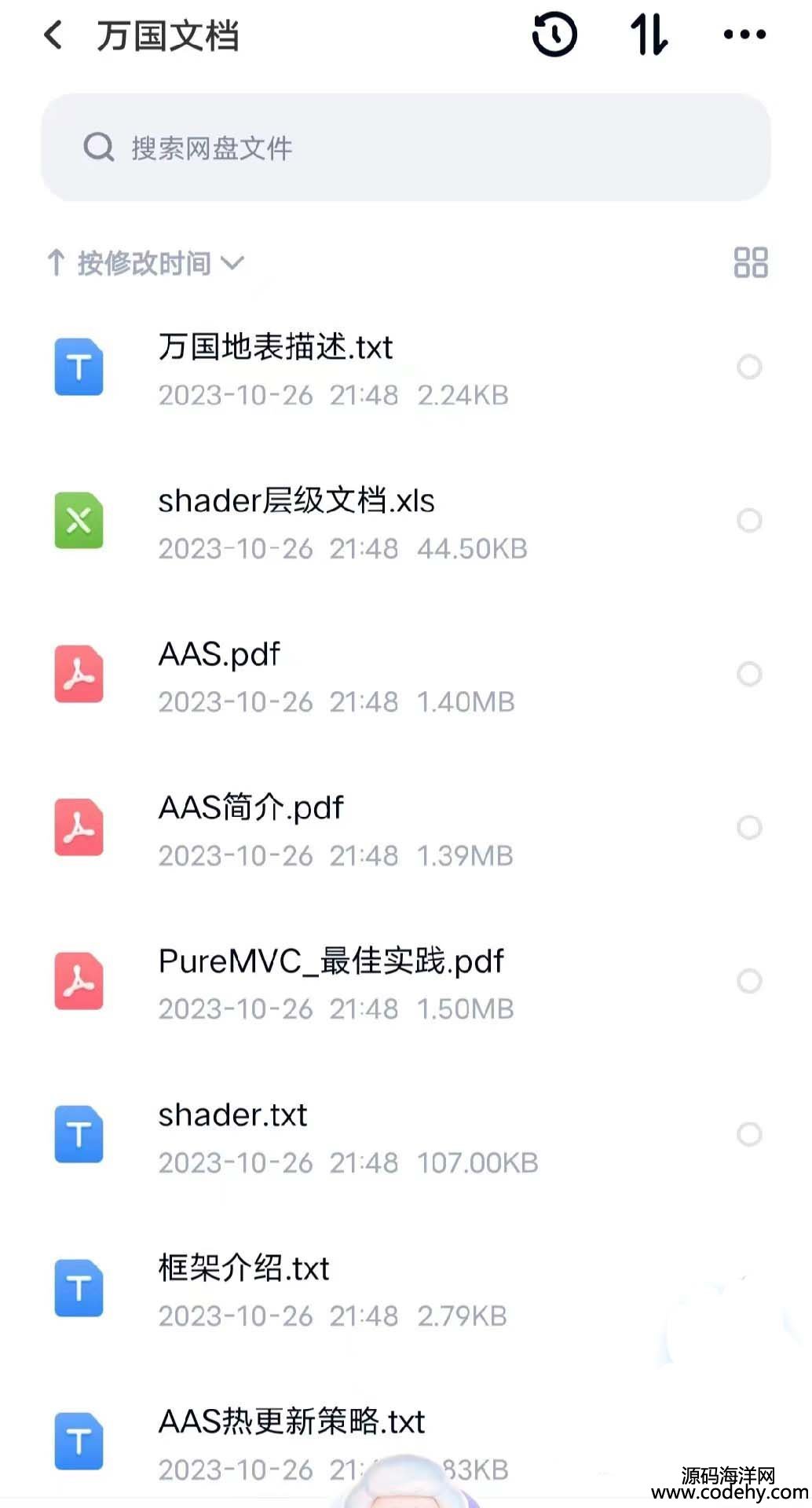Viewport: 812px width, 1508px height.
Task: Select the AAS简介.pdf checkbox
Action: (x=749, y=828)
